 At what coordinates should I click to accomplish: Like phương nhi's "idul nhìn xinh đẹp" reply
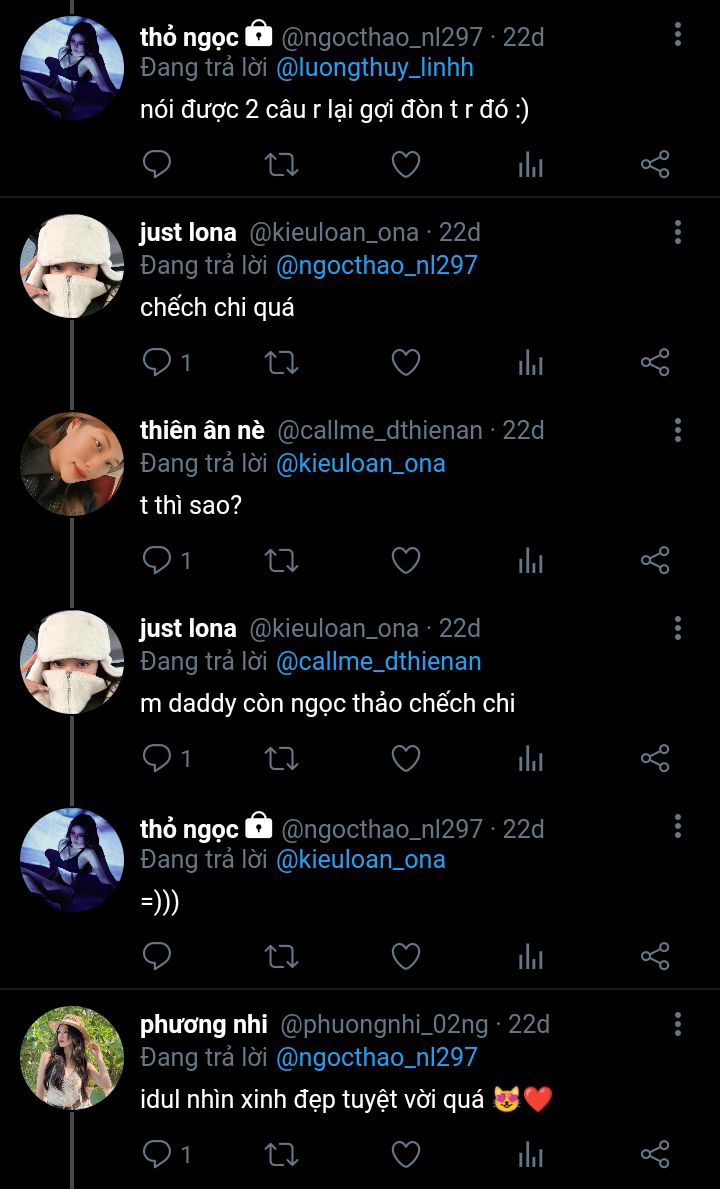click(405, 1155)
